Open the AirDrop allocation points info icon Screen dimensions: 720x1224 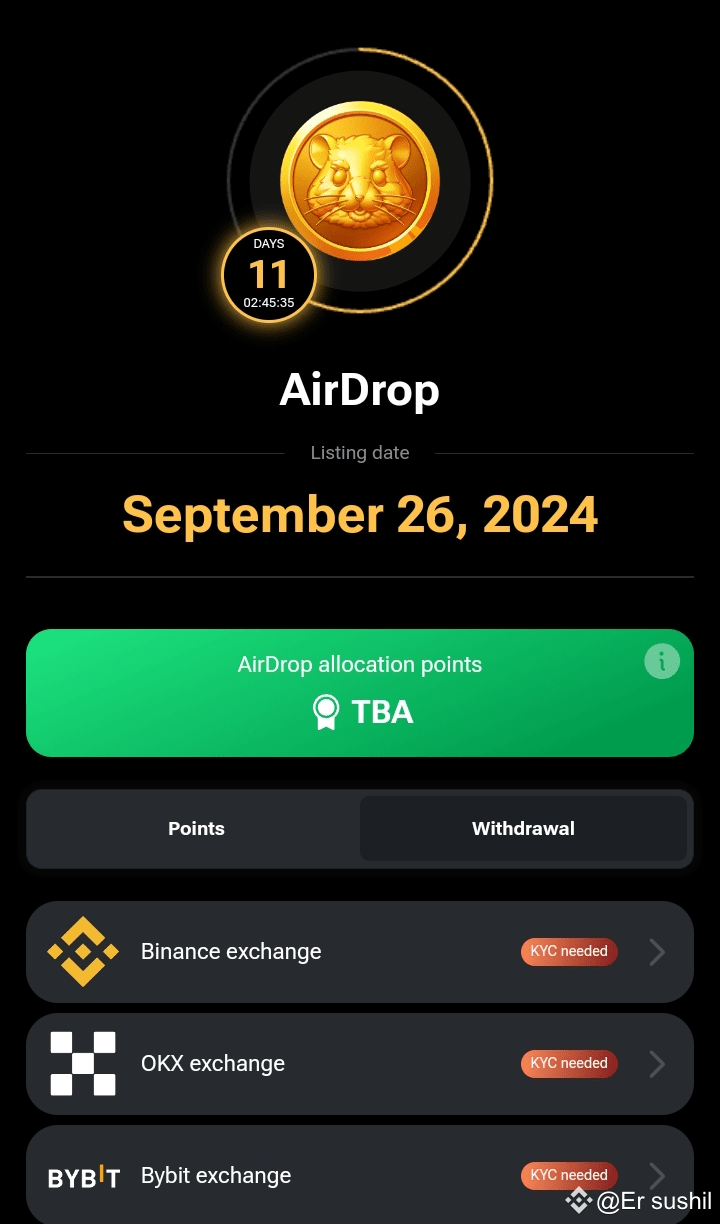(x=661, y=661)
